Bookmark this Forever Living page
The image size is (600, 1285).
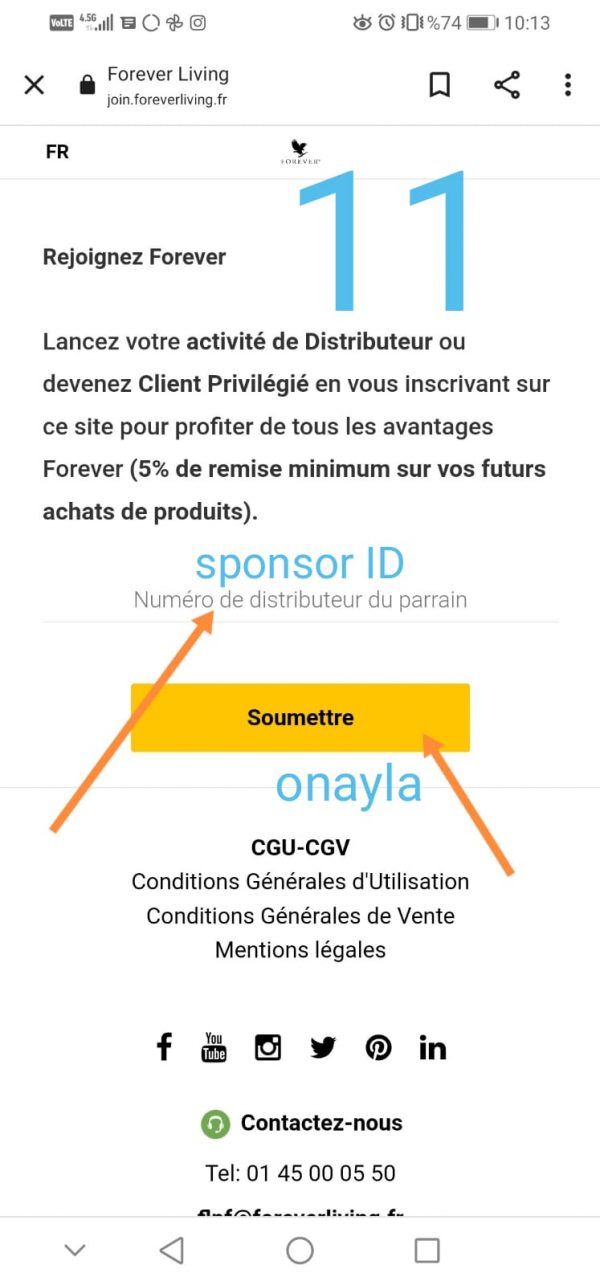[x=439, y=85]
